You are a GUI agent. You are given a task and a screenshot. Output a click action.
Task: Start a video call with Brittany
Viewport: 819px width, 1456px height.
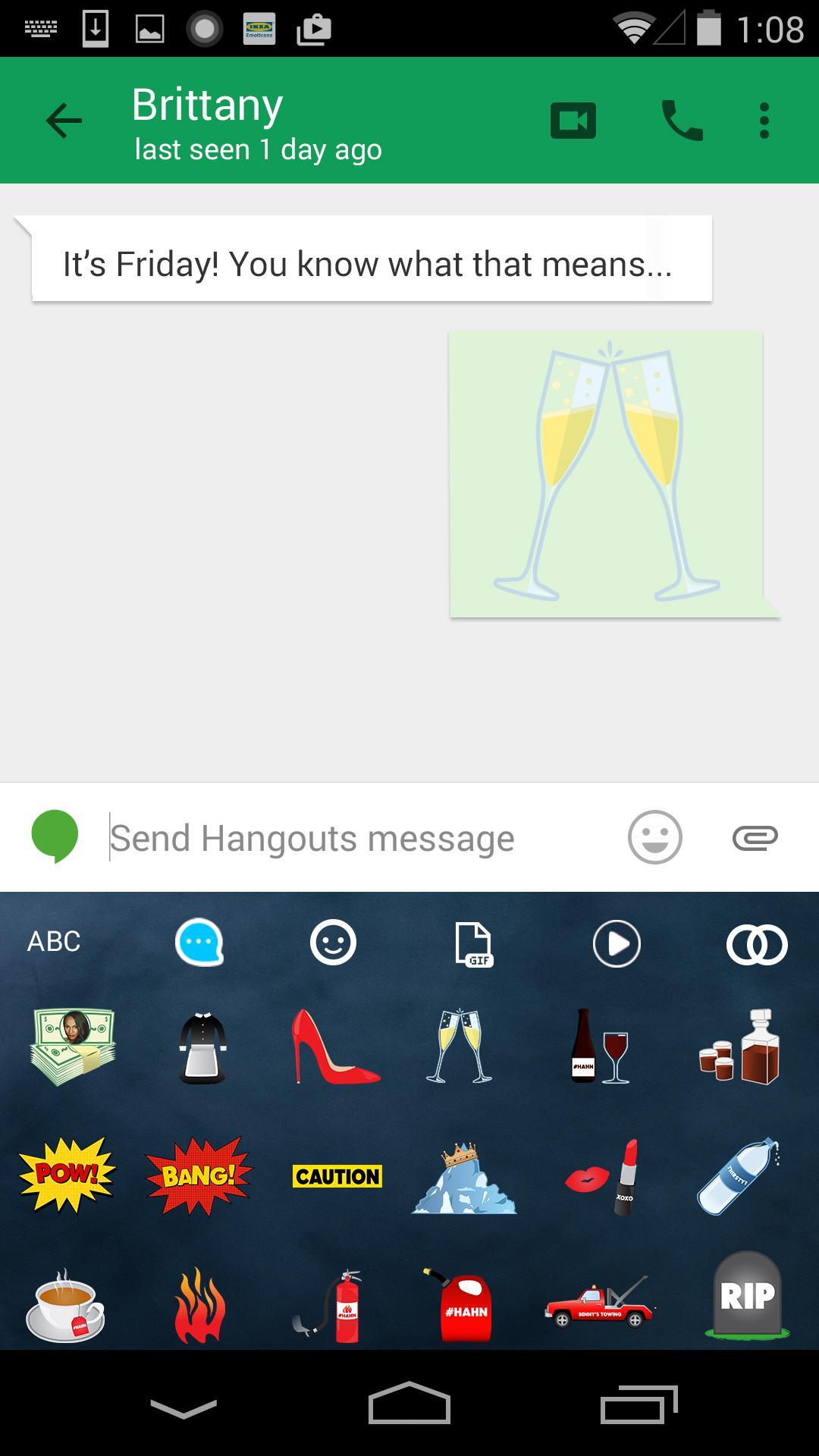coord(573,121)
